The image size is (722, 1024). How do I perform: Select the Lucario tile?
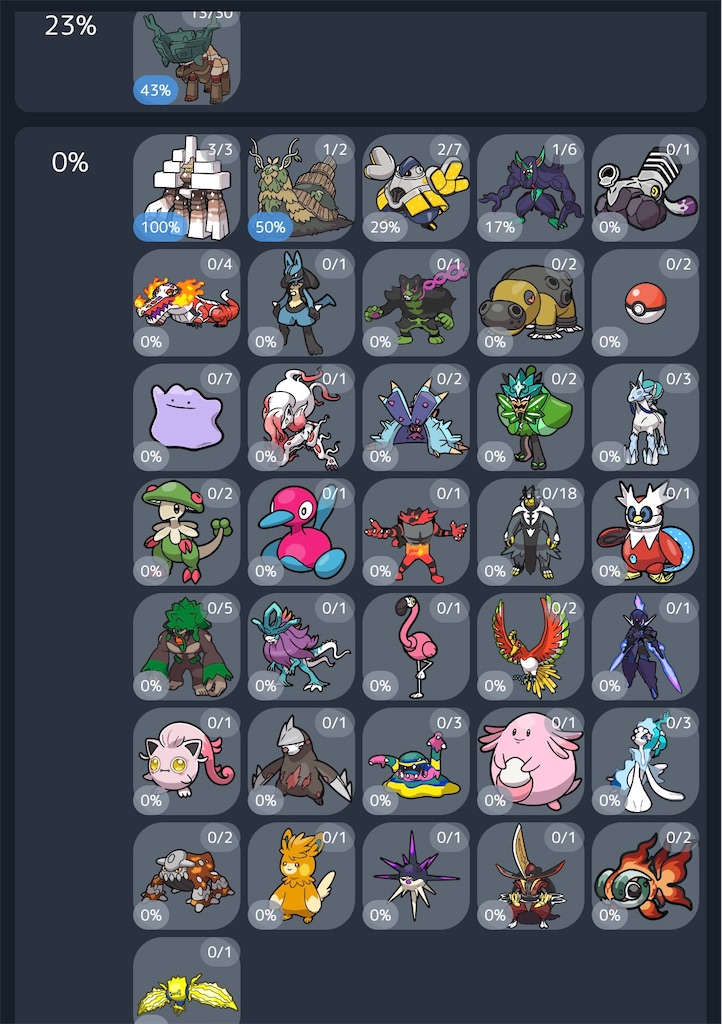coord(301,303)
